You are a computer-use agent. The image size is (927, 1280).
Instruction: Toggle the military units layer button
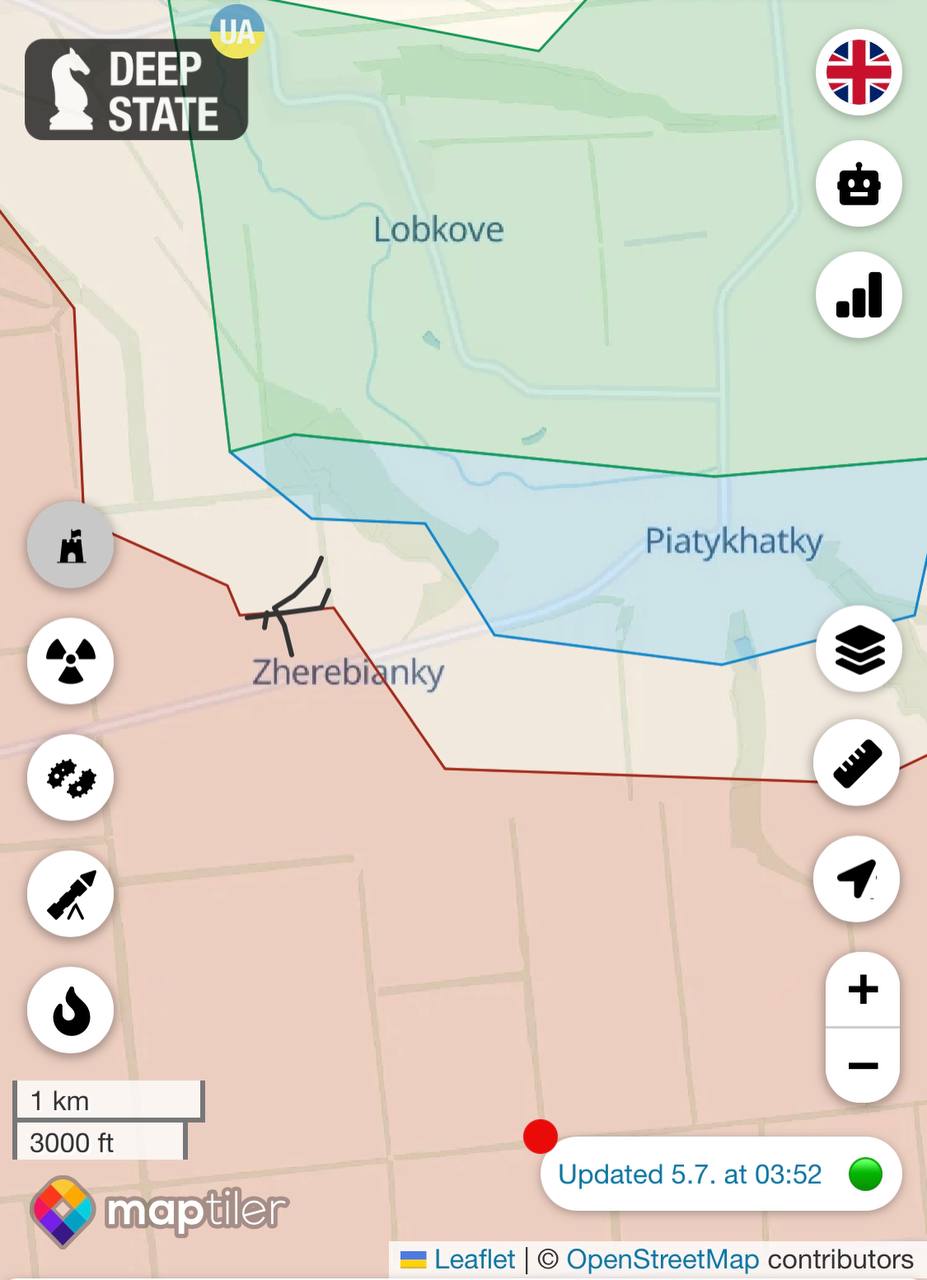(70, 777)
